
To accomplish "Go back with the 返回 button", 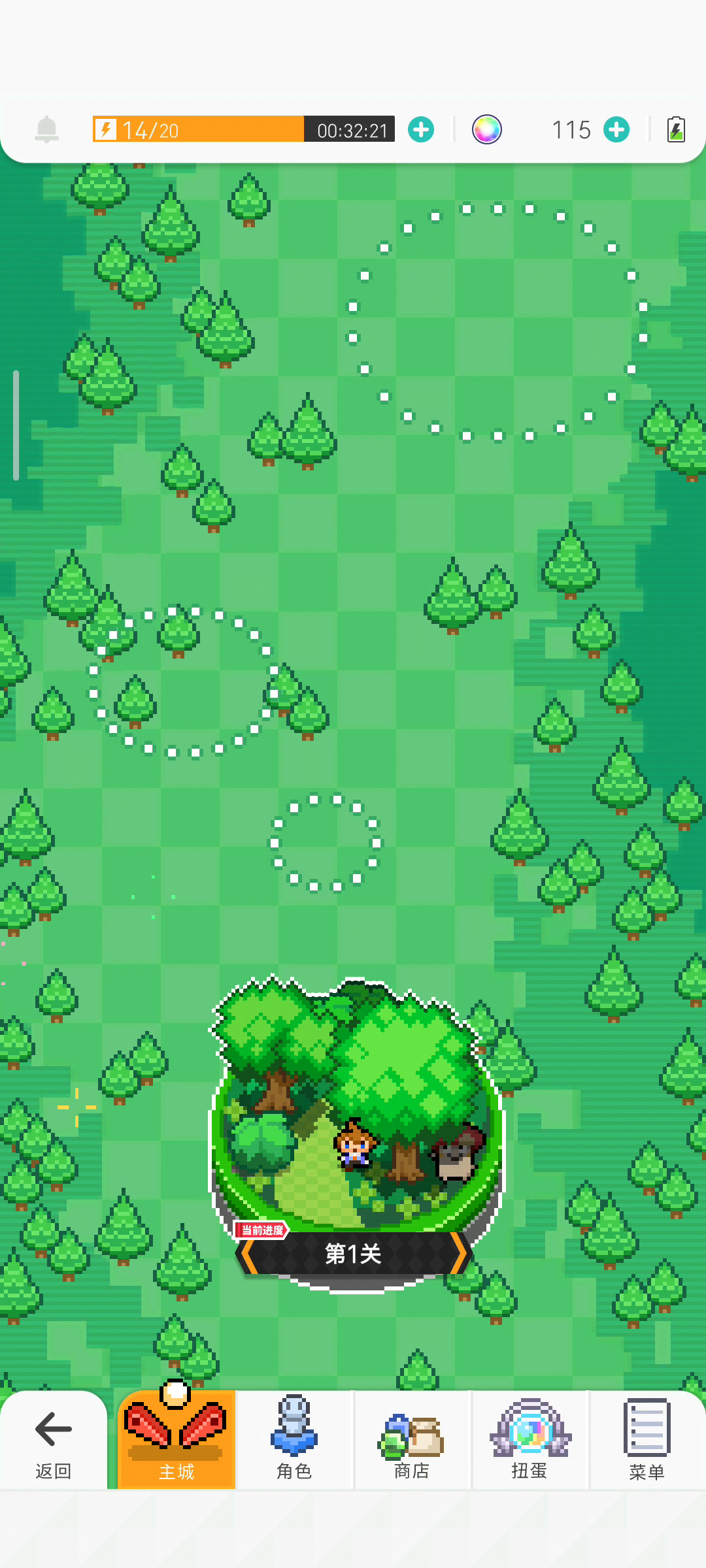I will [x=54, y=1440].
